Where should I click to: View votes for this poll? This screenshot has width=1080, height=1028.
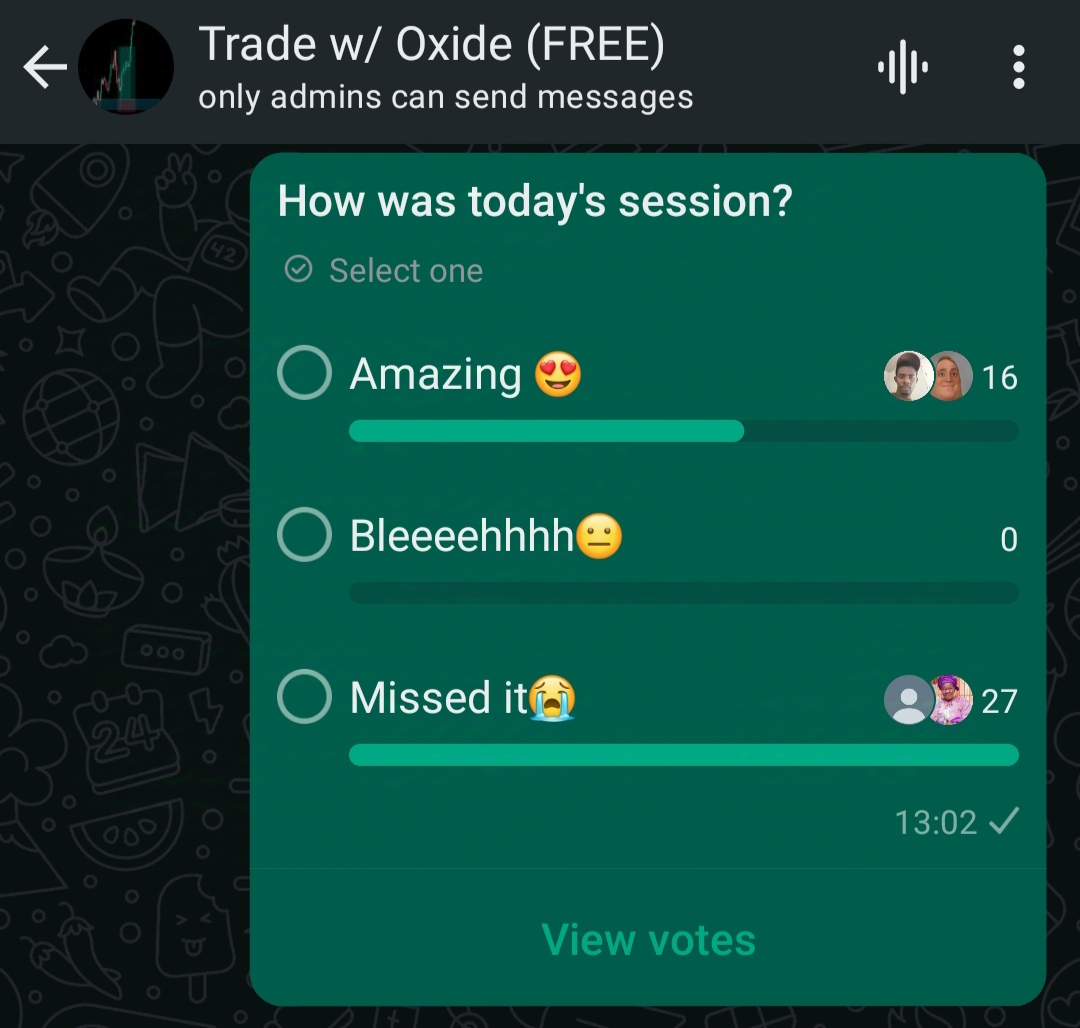point(648,940)
